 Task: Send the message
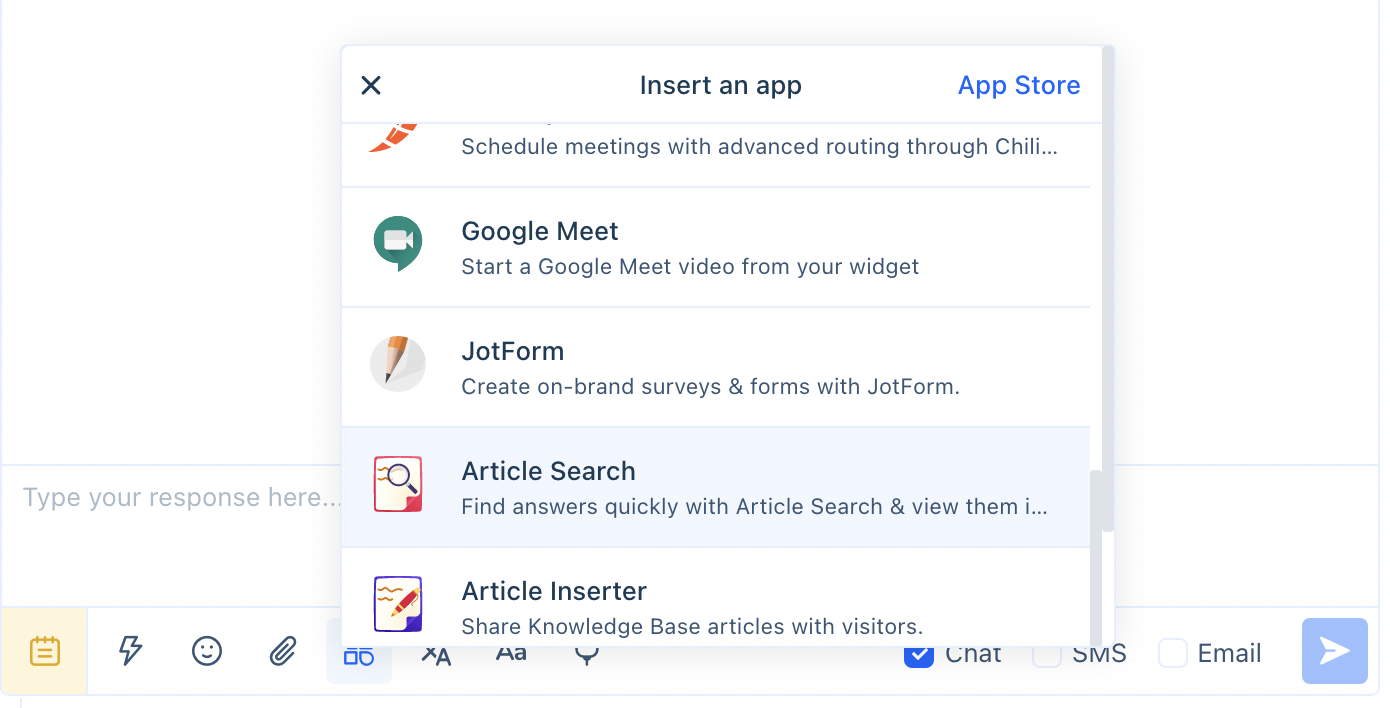(1334, 651)
